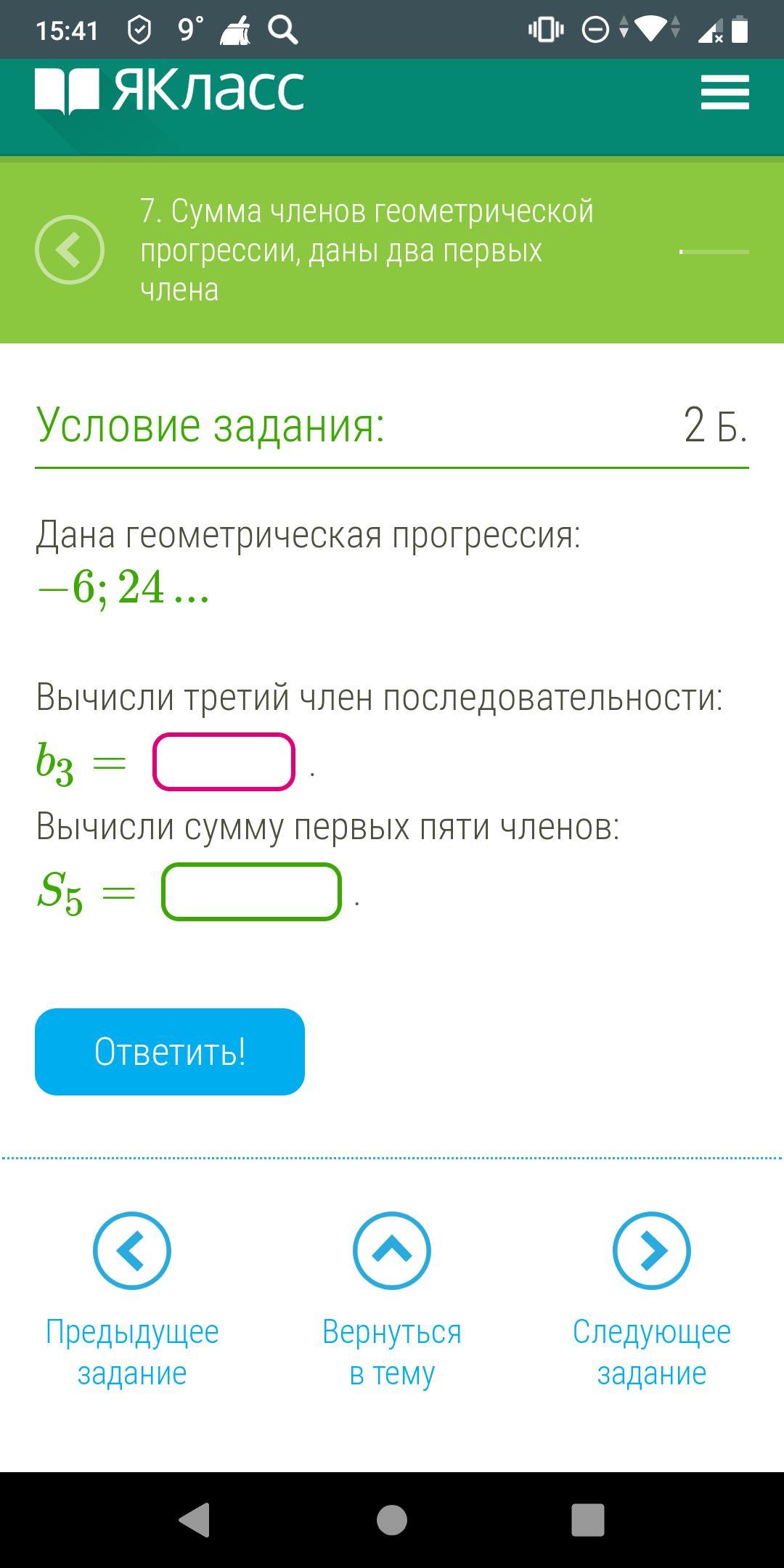Focus the S5 answer field
Viewport: 784px width, 1568px height.
251,891
